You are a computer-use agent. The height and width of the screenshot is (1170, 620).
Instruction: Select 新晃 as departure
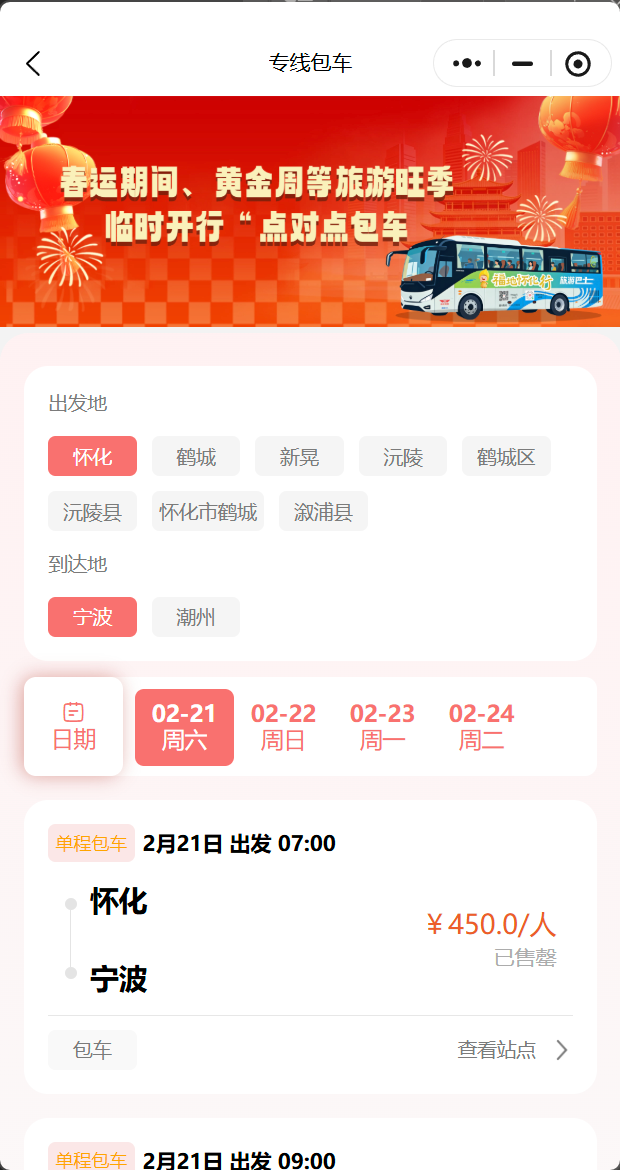[299, 457]
